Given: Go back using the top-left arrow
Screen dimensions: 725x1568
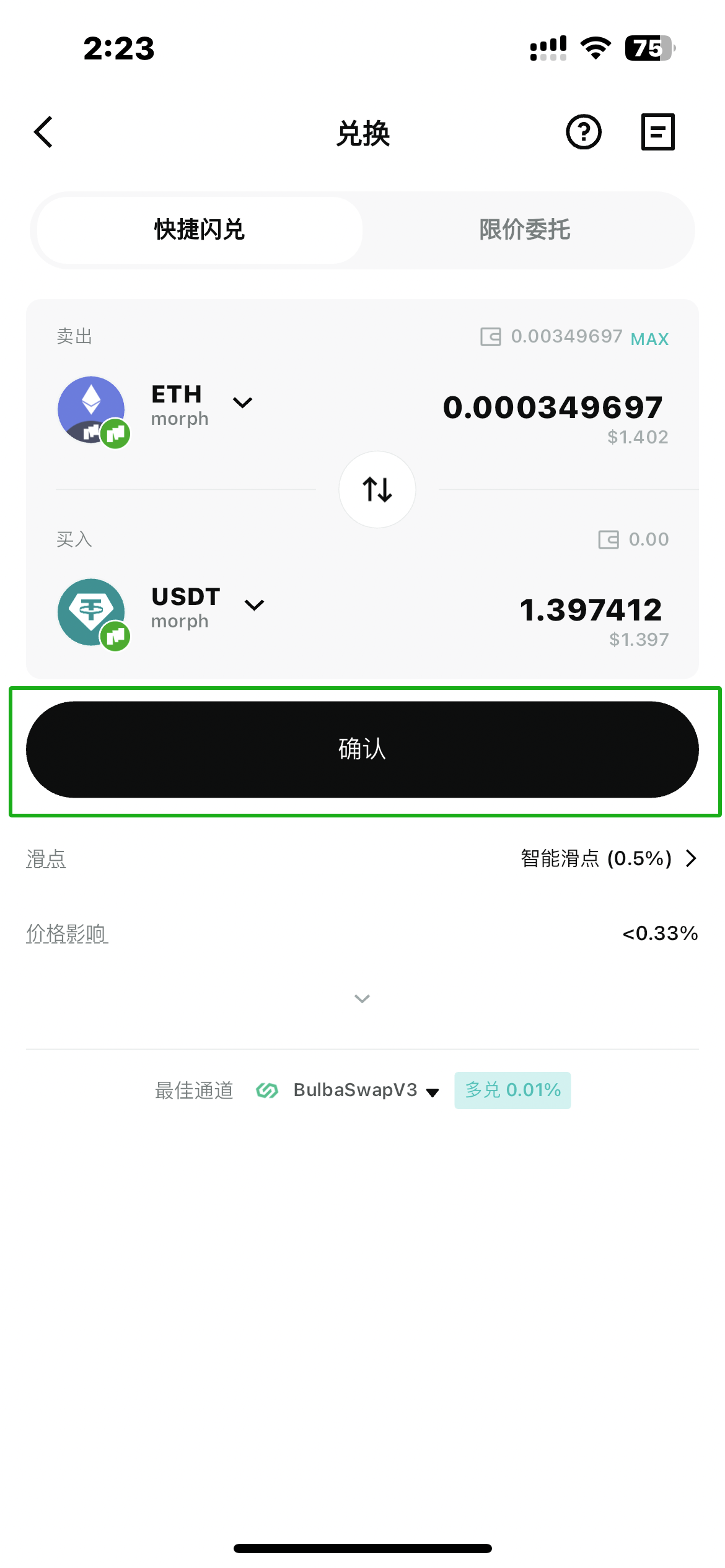Looking at the screenshot, I should coord(43,133).
